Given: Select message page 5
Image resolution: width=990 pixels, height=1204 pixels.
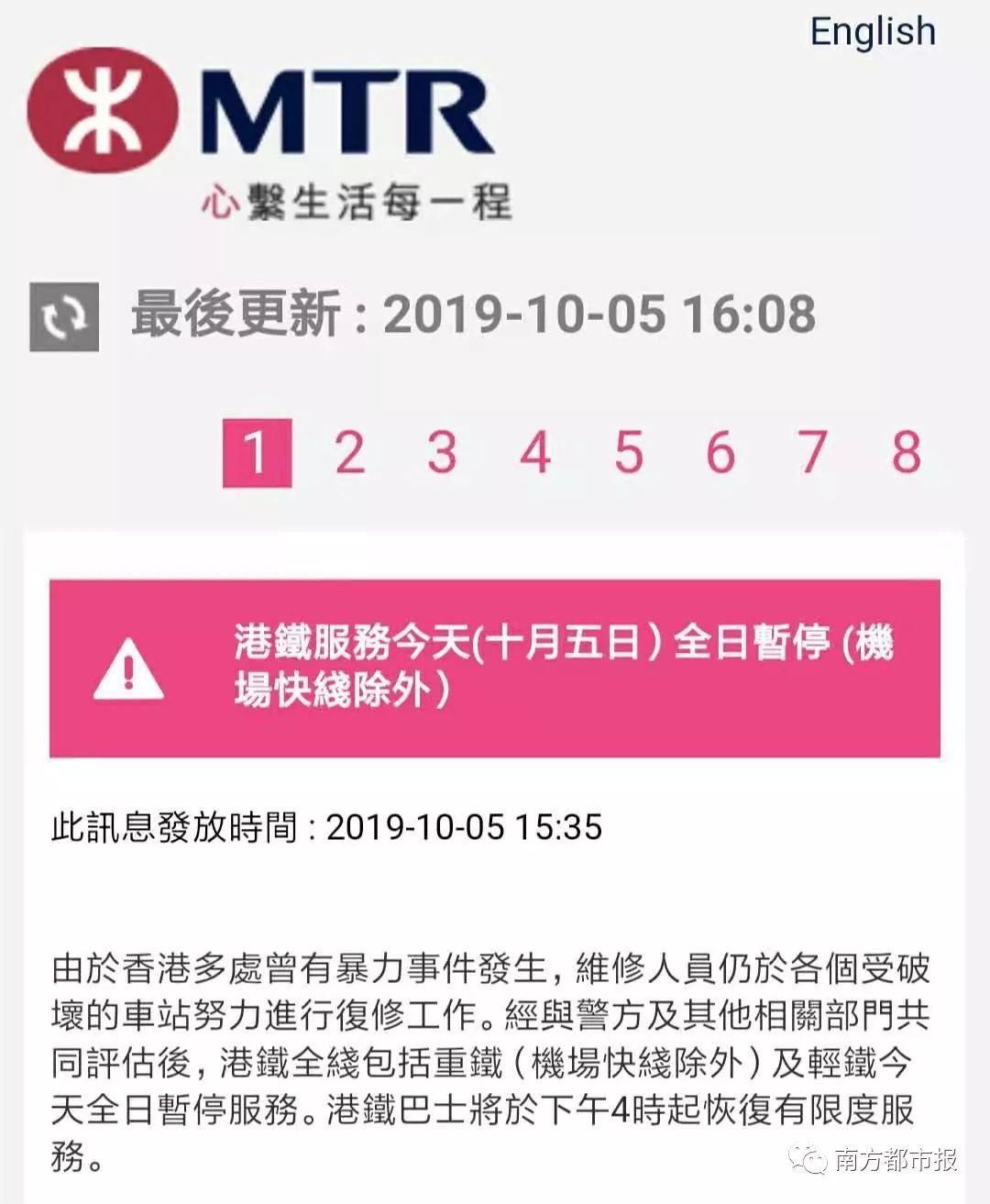Looking at the screenshot, I should tap(629, 453).
